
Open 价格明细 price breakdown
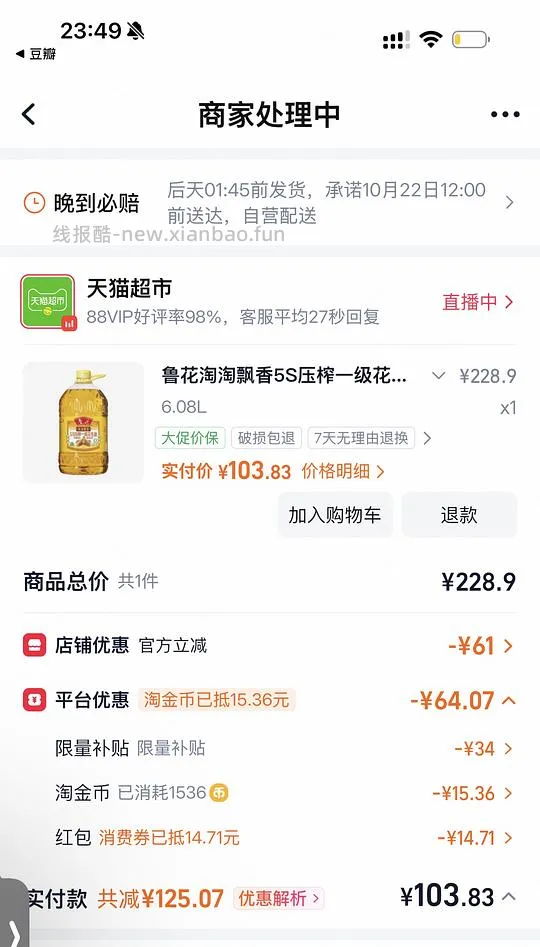[x=343, y=472]
